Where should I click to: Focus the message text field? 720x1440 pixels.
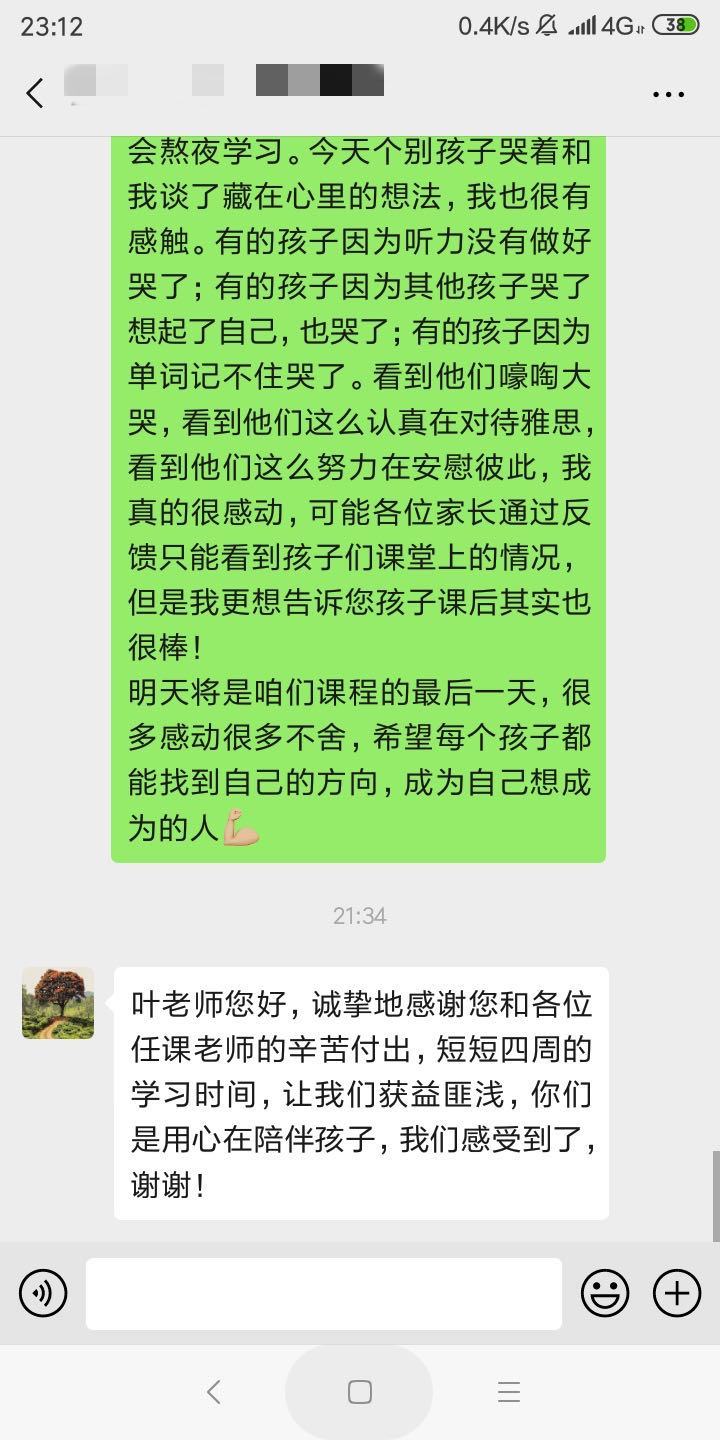(x=323, y=1293)
